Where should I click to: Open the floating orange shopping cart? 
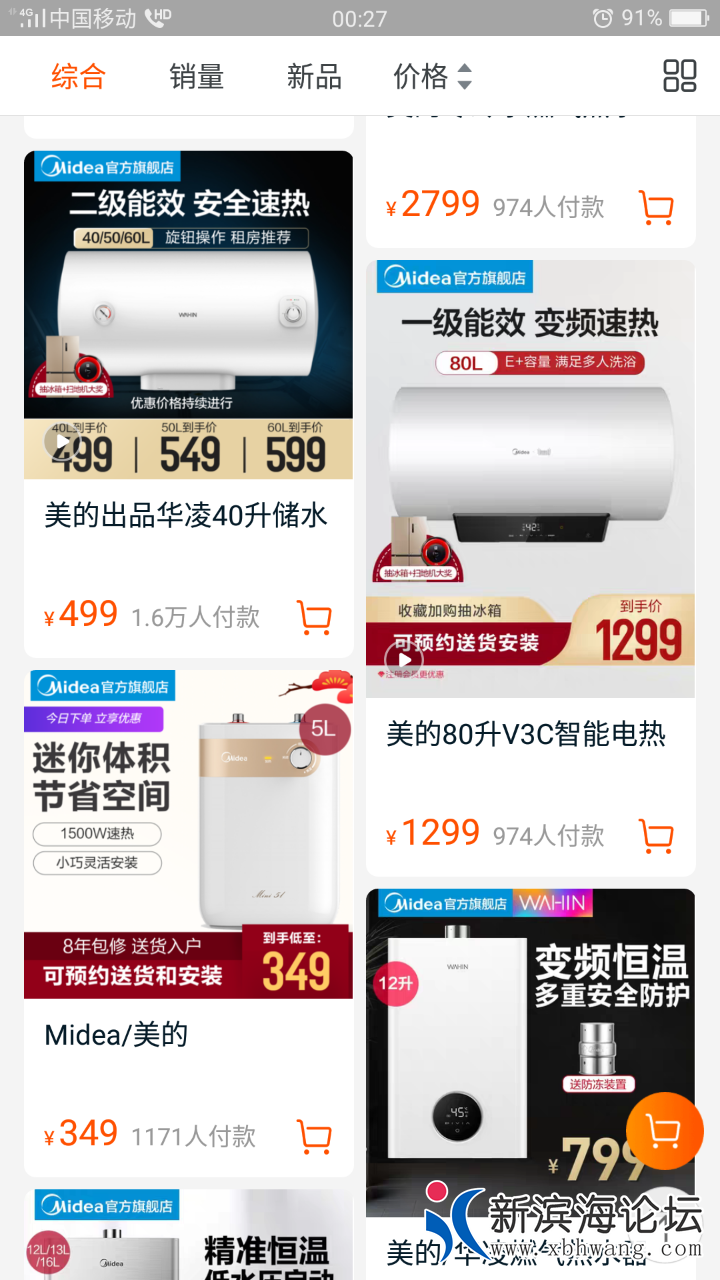[x=664, y=1131]
